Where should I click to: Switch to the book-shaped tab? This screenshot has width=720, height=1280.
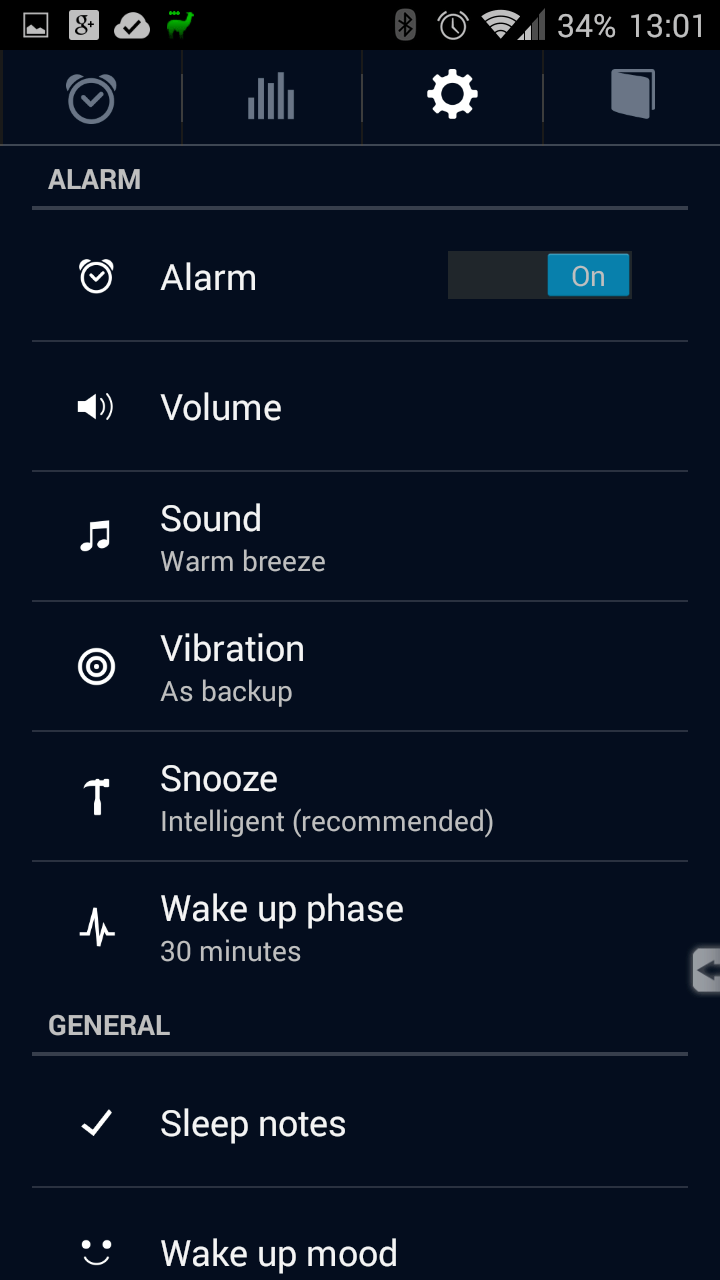click(632, 97)
